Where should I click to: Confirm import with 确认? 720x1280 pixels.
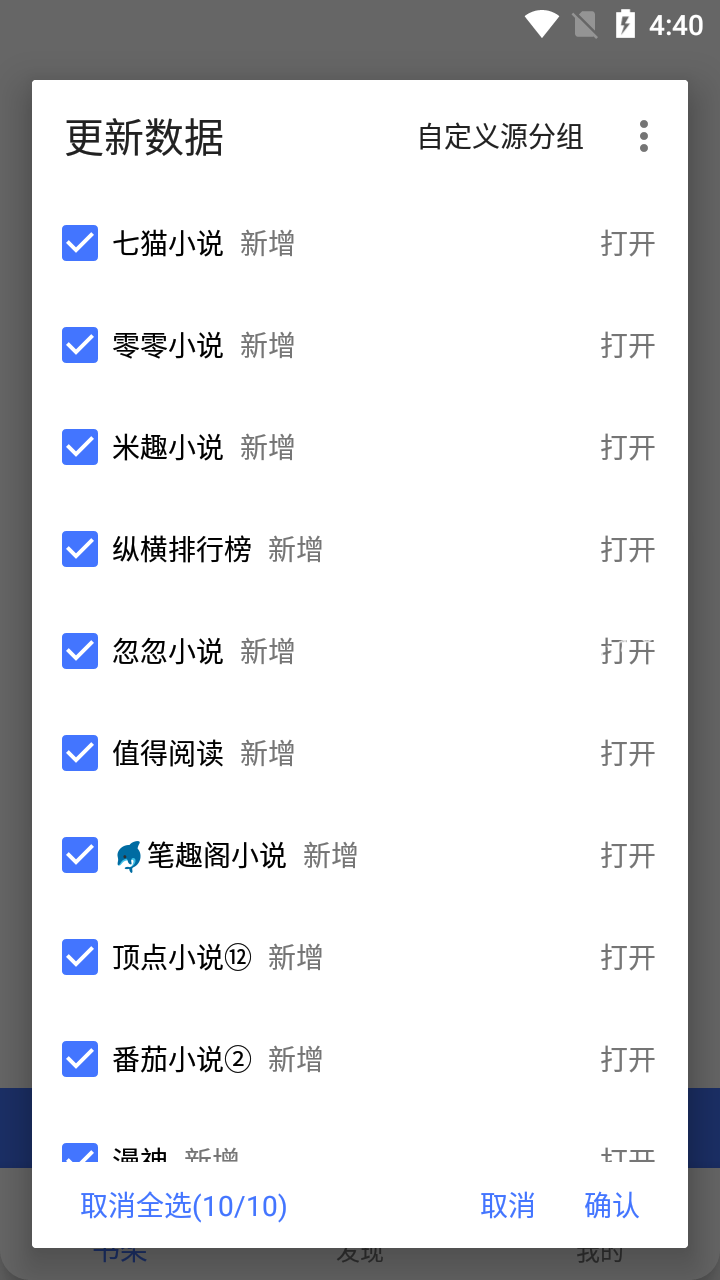(x=612, y=1206)
